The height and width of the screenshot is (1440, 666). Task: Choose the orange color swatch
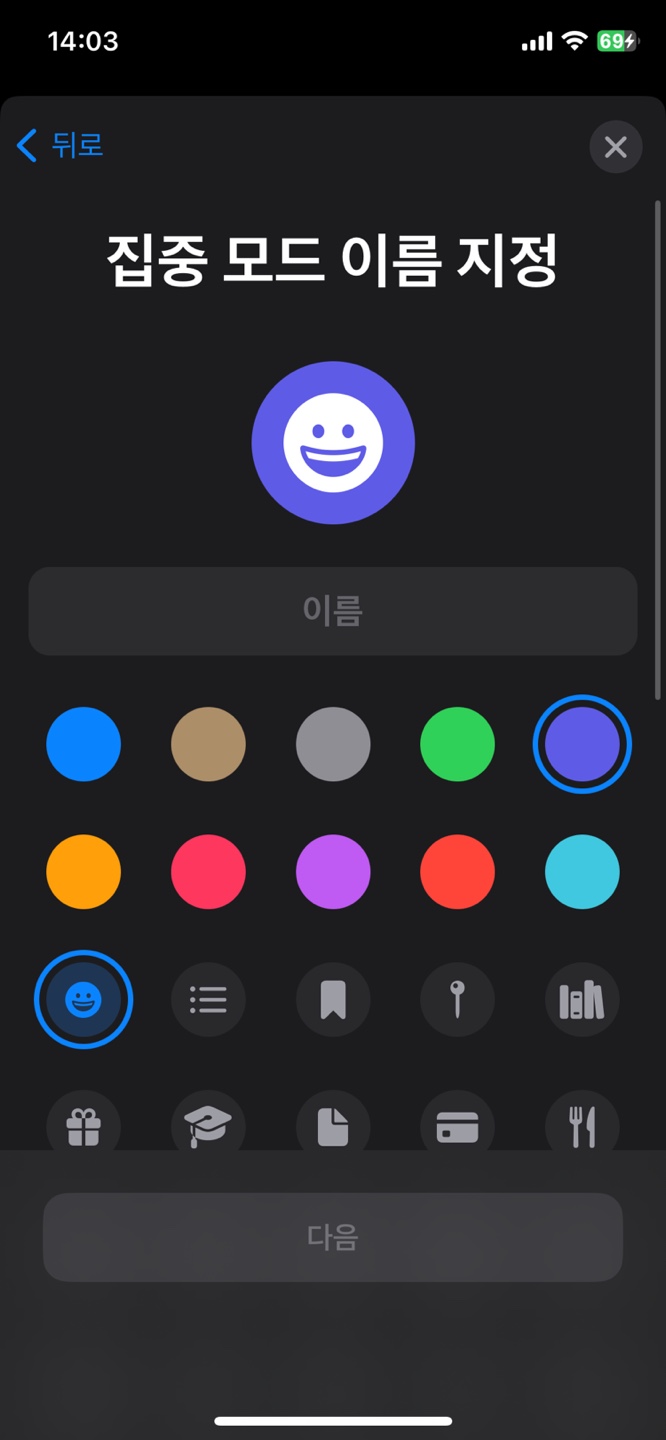(x=84, y=872)
